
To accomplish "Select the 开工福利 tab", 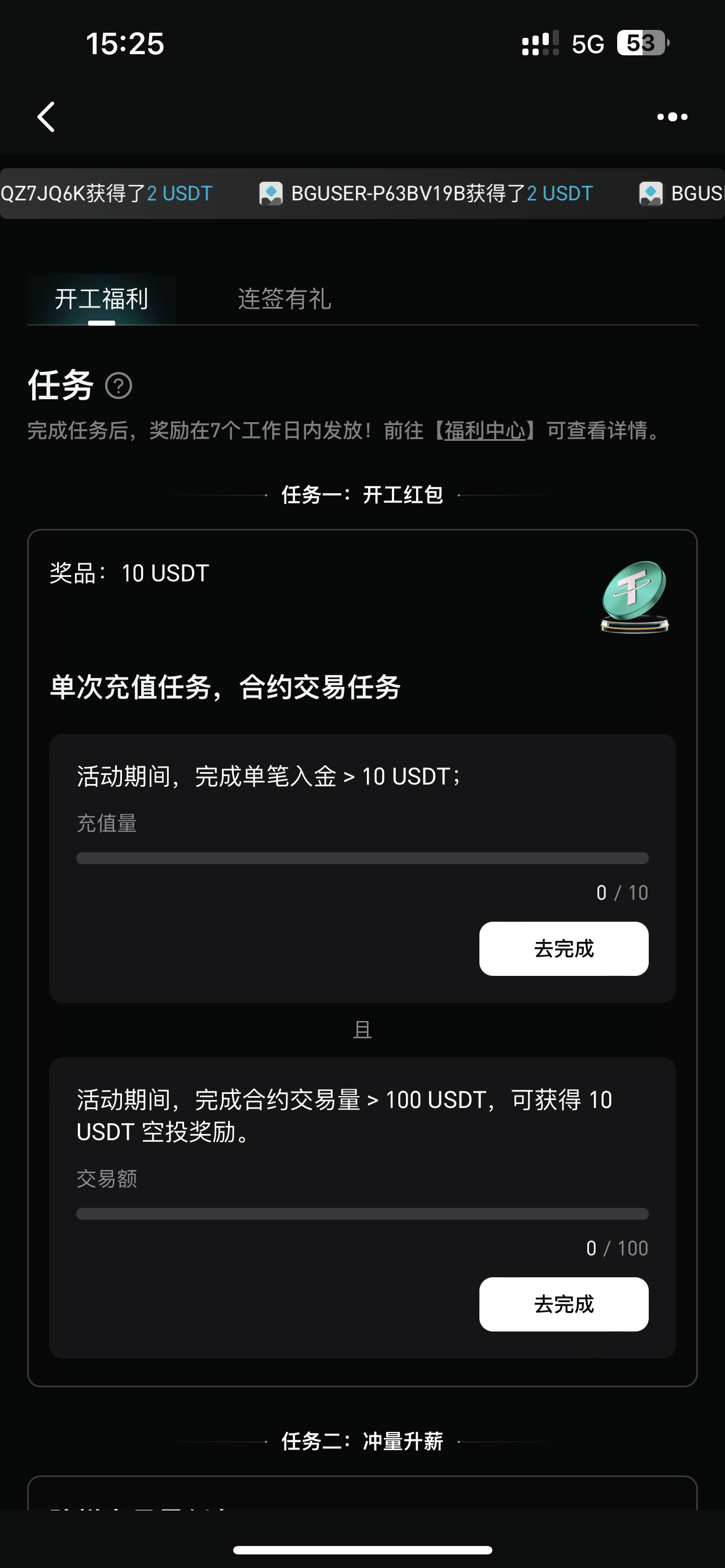I will [102, 299].
